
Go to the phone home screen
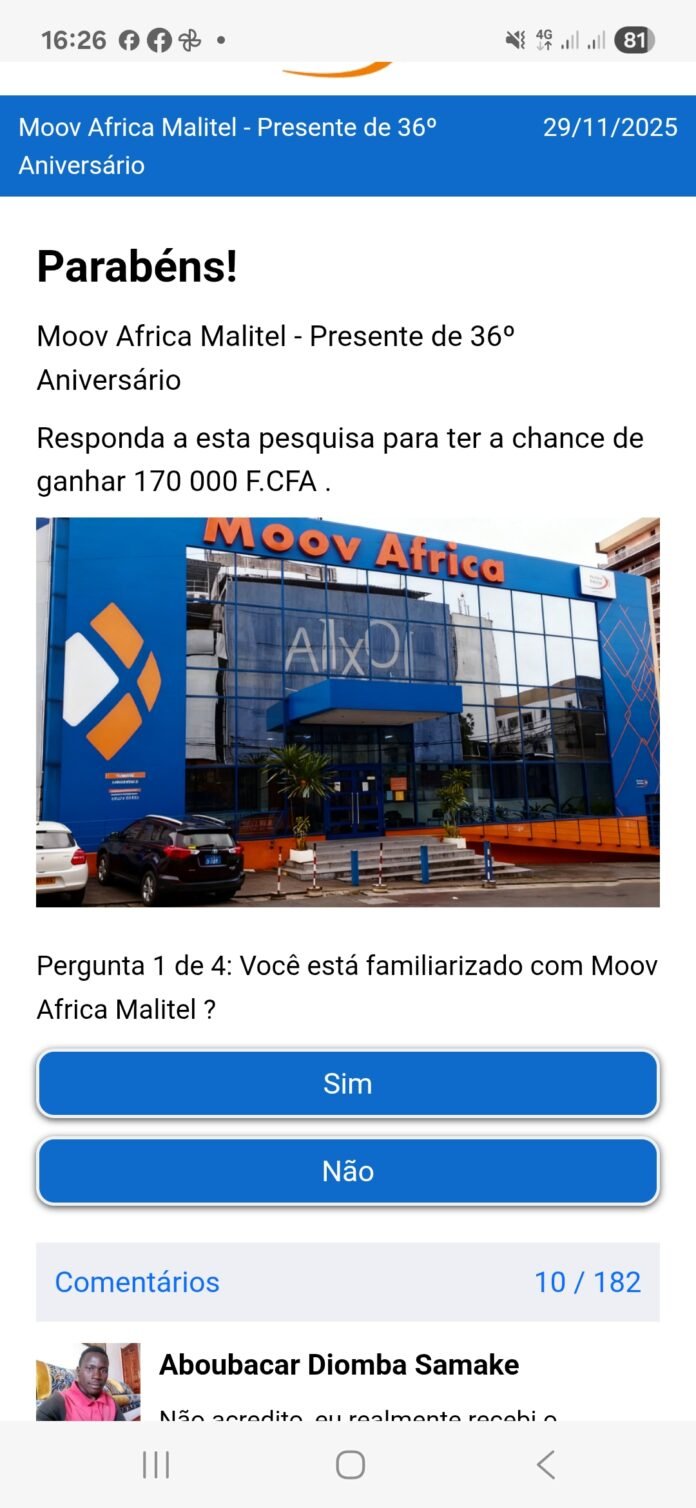point(350,1465)
